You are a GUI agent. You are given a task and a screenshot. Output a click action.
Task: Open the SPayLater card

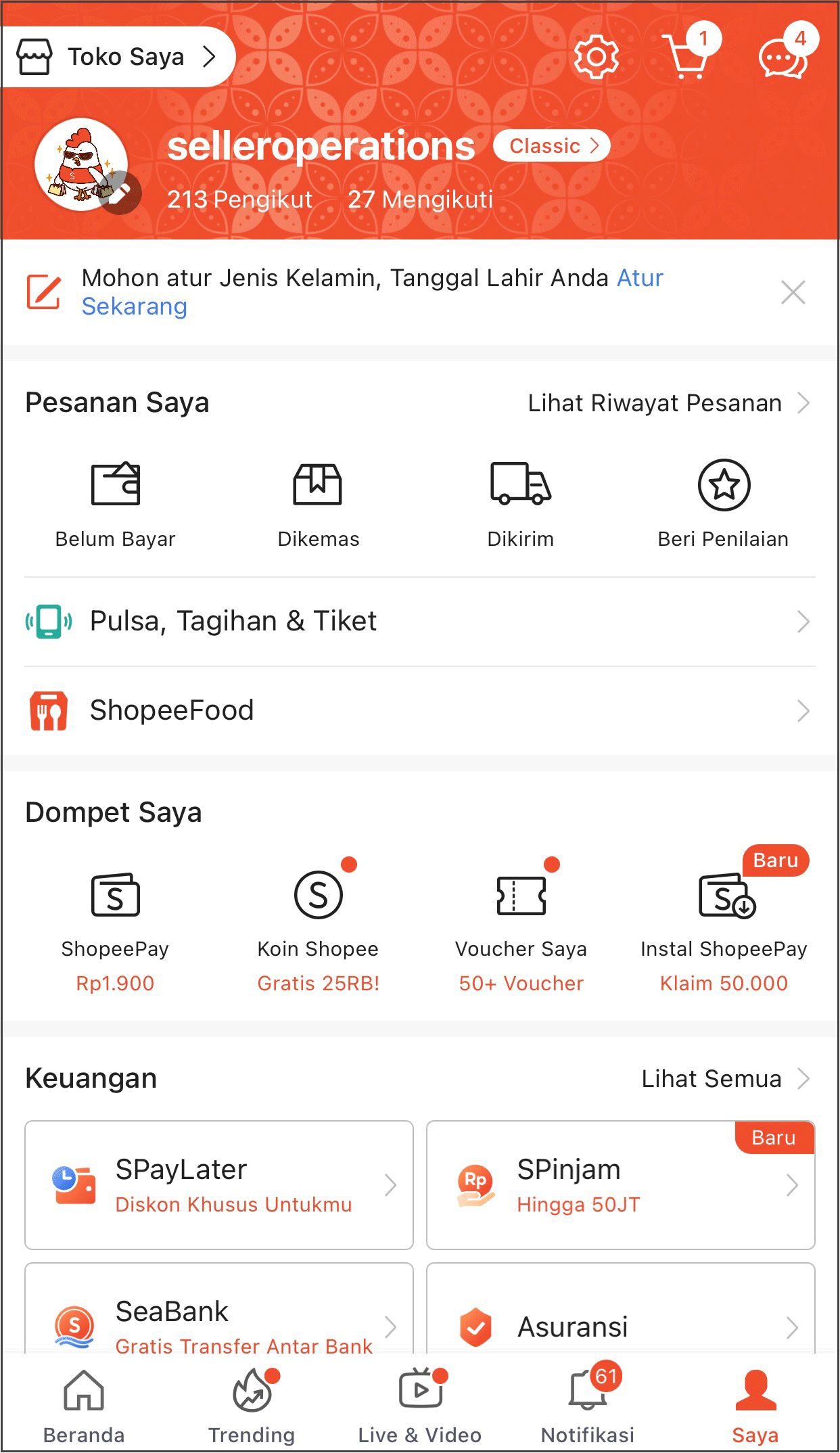pyautogui.click(x=219, y=1185)
